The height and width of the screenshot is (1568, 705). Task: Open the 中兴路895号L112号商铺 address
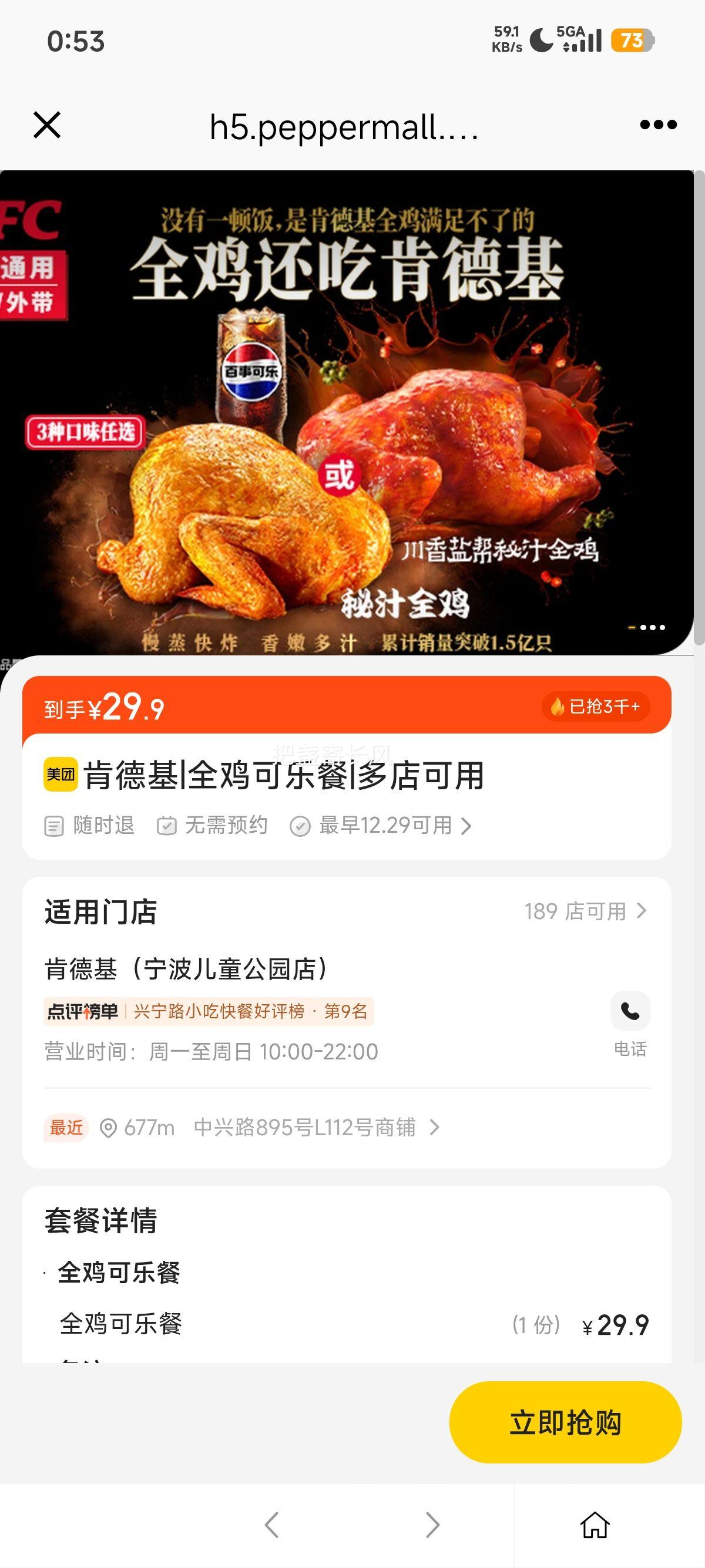tap(304, 1128)
